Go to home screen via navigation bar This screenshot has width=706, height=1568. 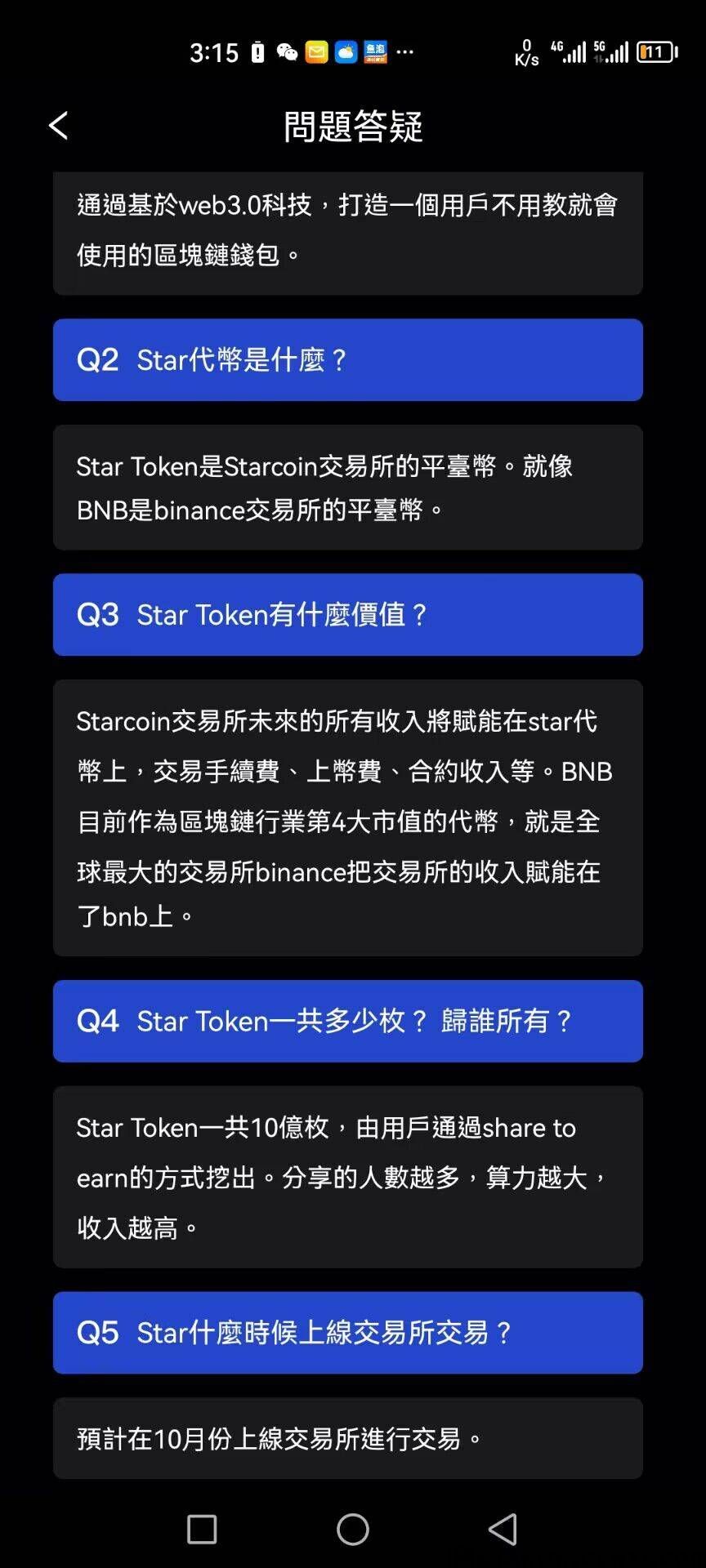tap(353, 1529)
